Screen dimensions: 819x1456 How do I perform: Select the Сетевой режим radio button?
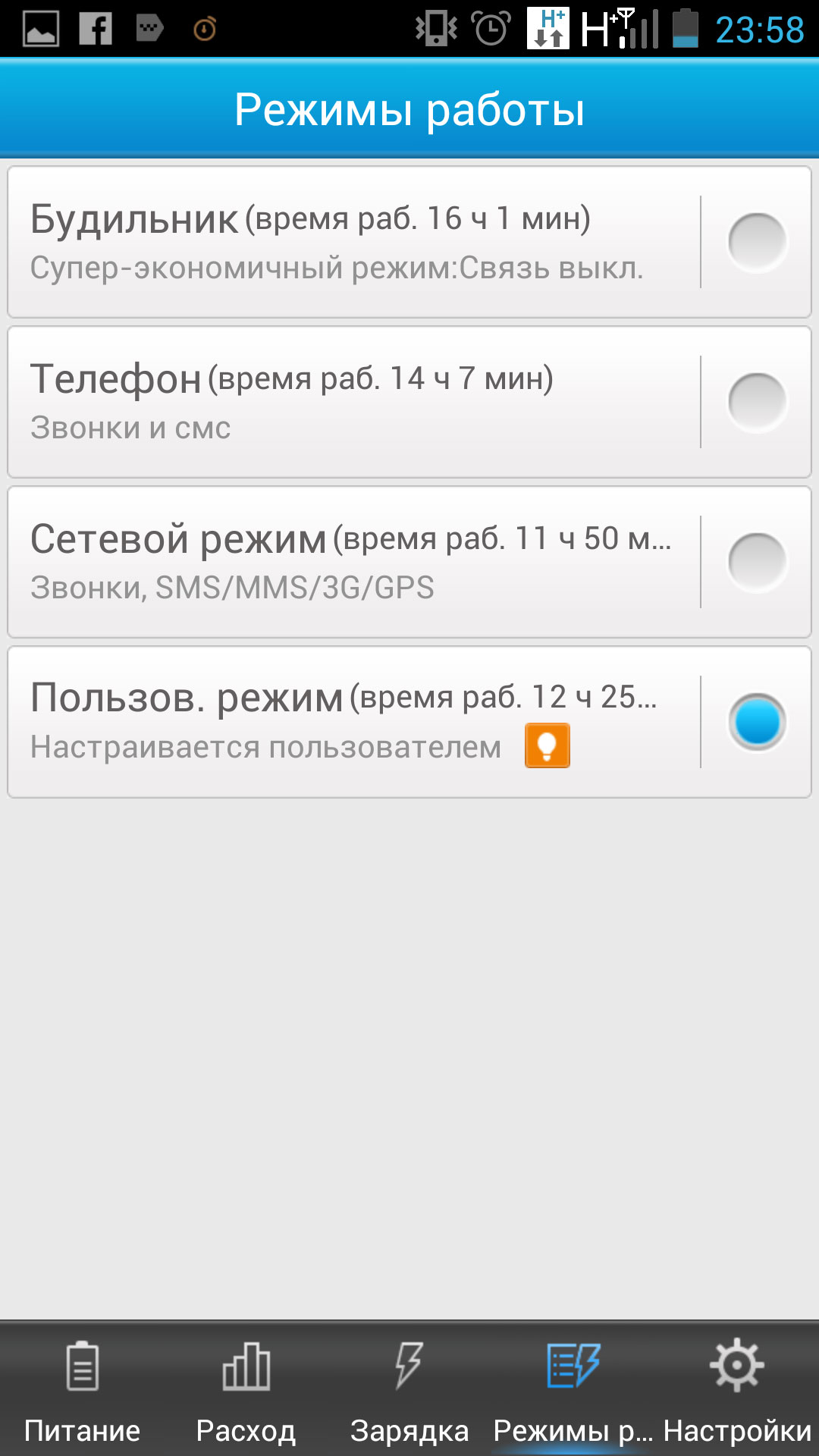(x=758, y=563)
